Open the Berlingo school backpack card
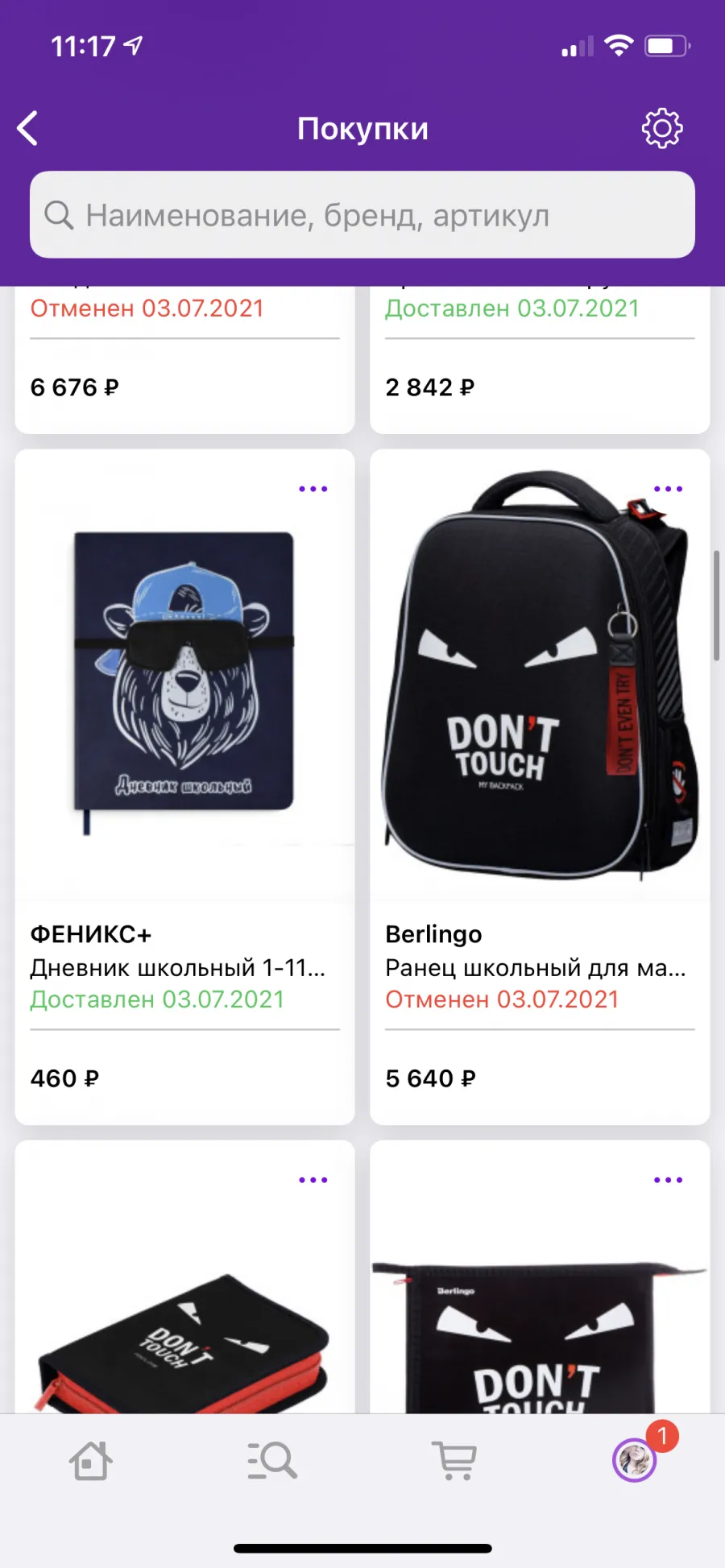Image resolution: width=725 pixels, height=1568 pixels. (x=540, y=787)
